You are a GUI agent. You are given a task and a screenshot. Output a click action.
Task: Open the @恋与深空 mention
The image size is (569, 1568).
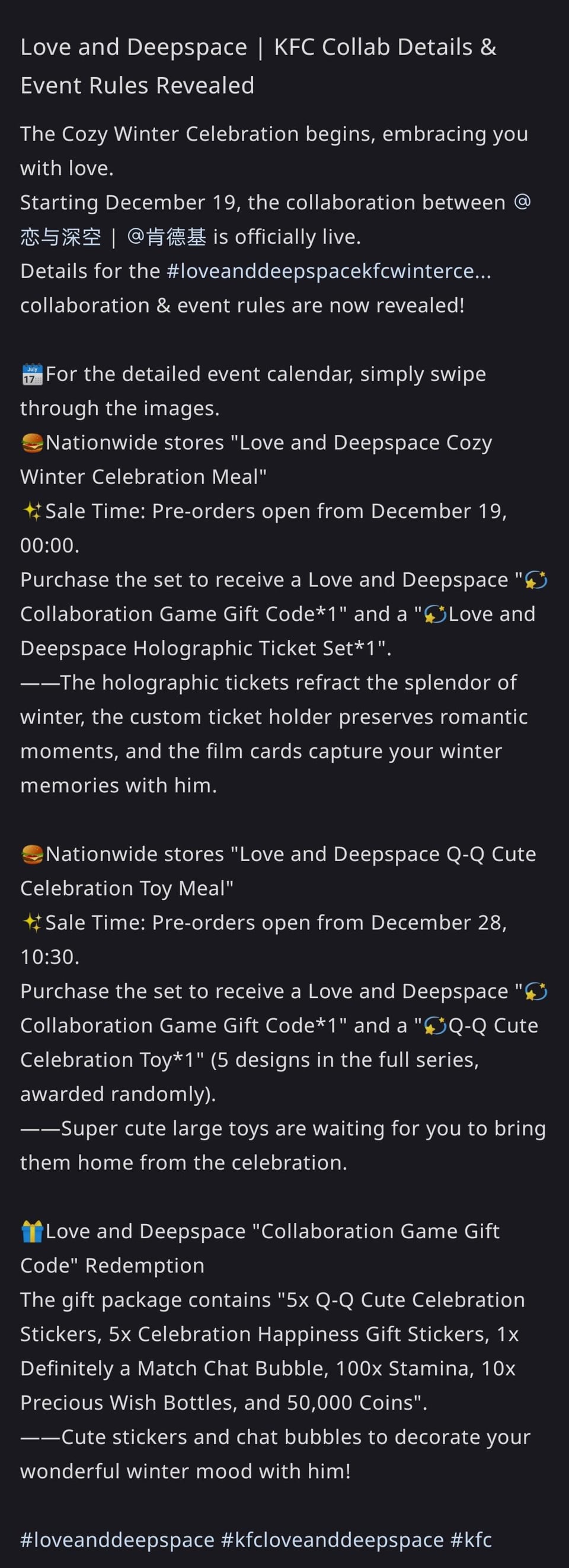pyautogui.click(x=61, y=237)
